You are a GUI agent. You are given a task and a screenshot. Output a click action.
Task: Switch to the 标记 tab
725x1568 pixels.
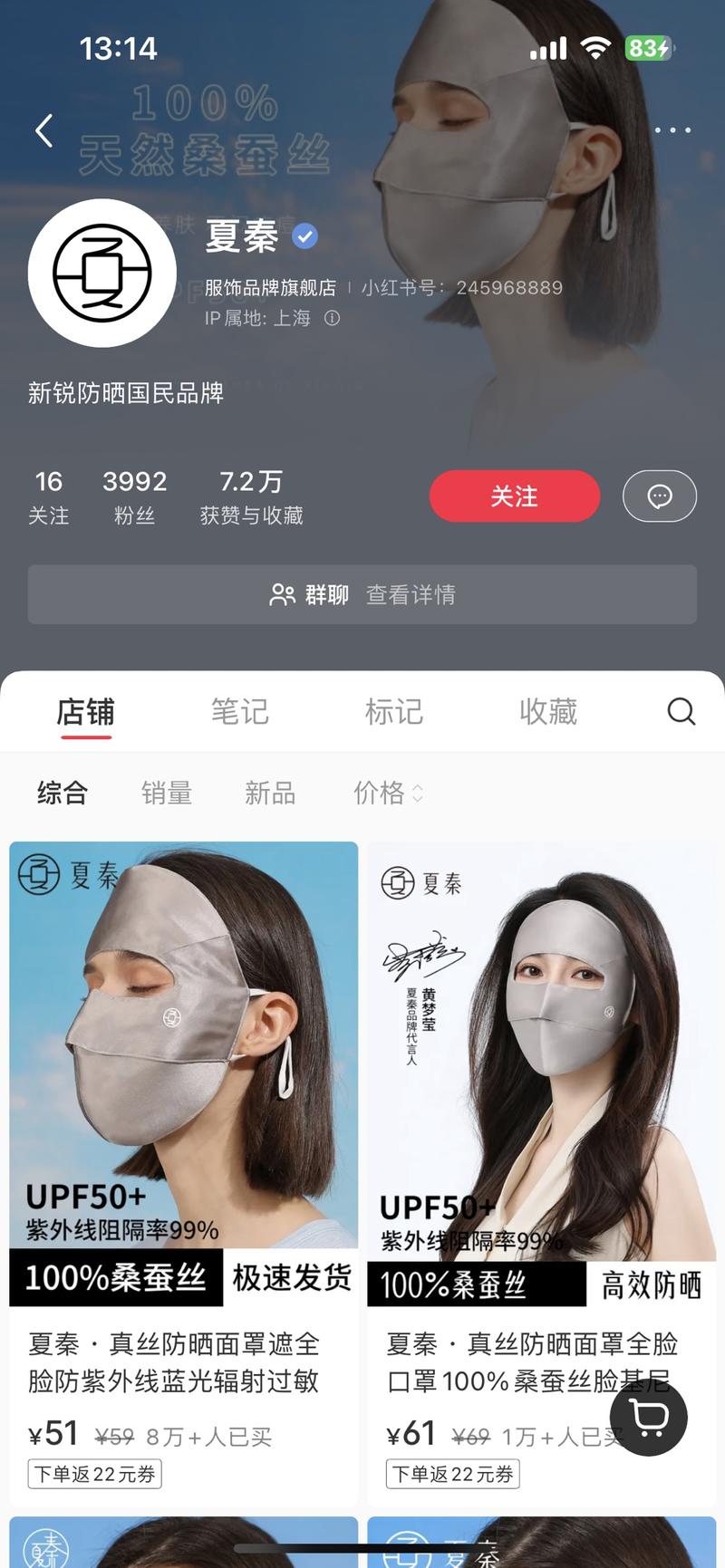click(393, 712)
